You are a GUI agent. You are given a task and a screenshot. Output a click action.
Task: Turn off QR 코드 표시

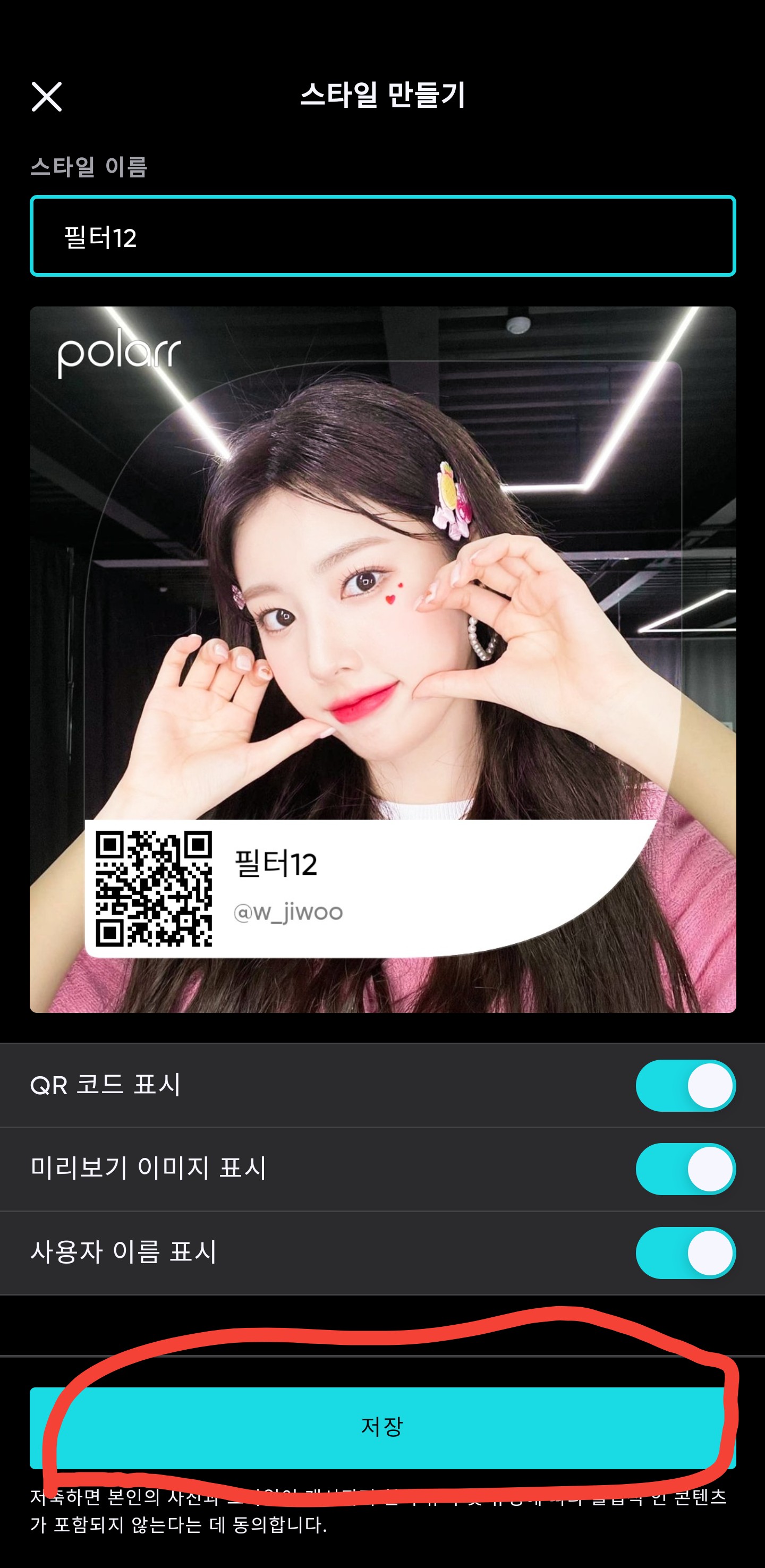coord(685,1085)
